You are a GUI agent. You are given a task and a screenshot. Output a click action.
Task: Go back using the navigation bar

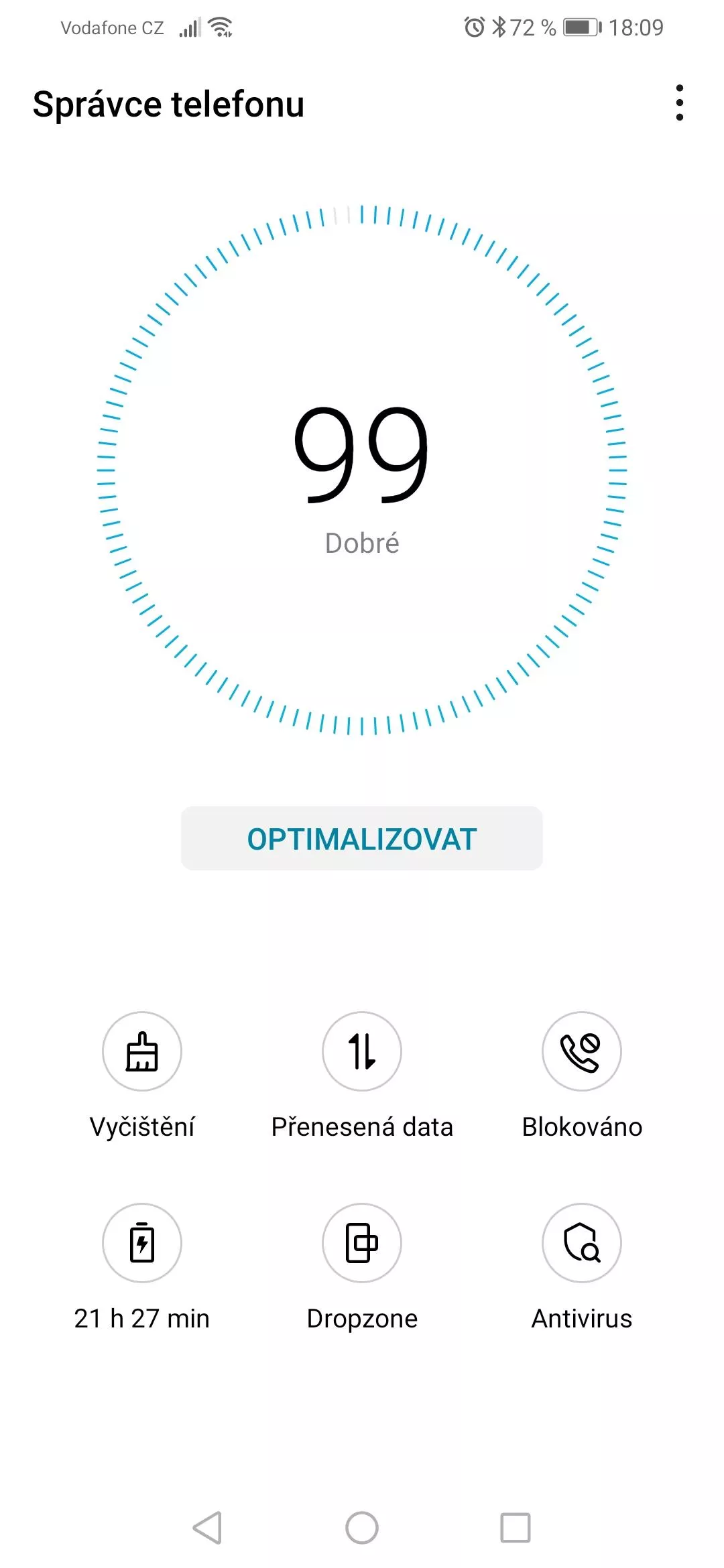pos(207,1528)
